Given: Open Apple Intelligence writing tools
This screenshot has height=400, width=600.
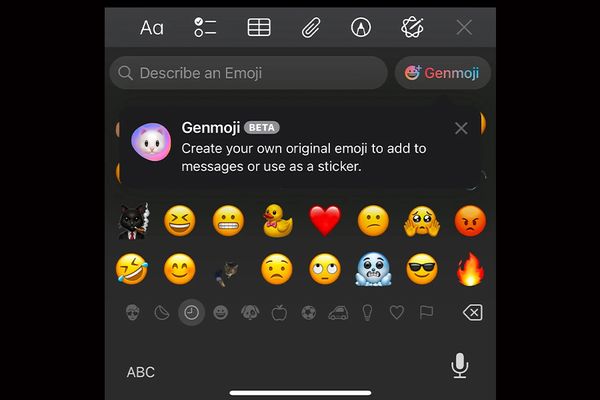Looking at the screenshot, I should click(413, 28).
